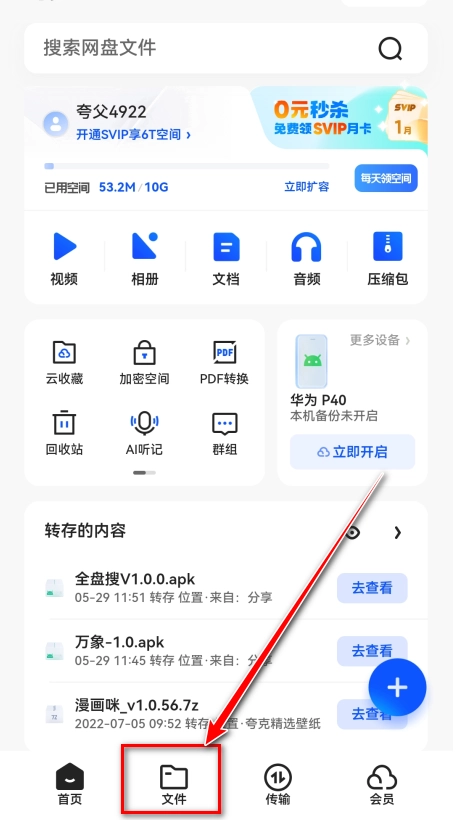
Task: Tap the 每天领空间 button
Action: [386, 178]
